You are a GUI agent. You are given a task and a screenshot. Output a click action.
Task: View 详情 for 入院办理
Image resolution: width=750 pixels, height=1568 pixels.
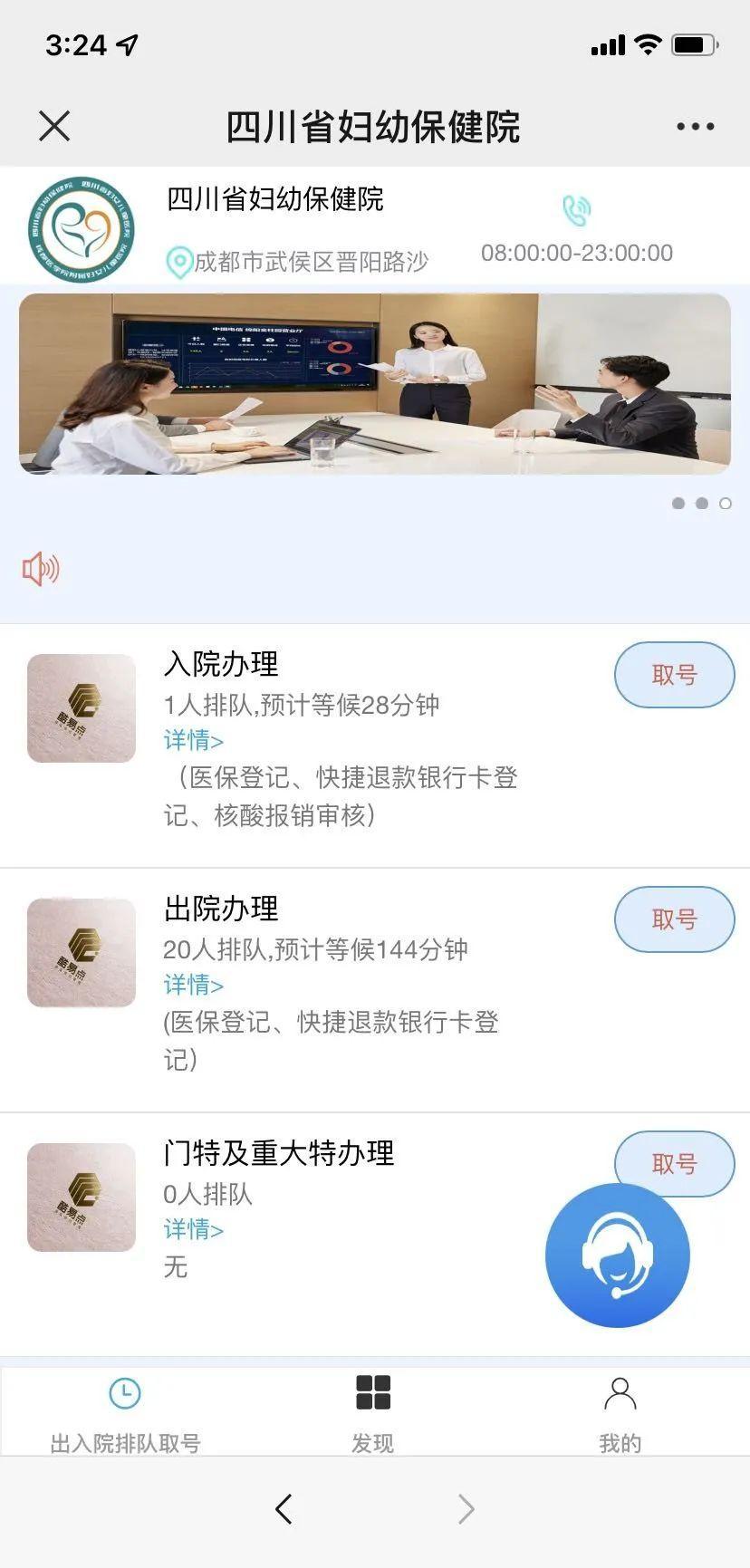click(x=193, y=741)
